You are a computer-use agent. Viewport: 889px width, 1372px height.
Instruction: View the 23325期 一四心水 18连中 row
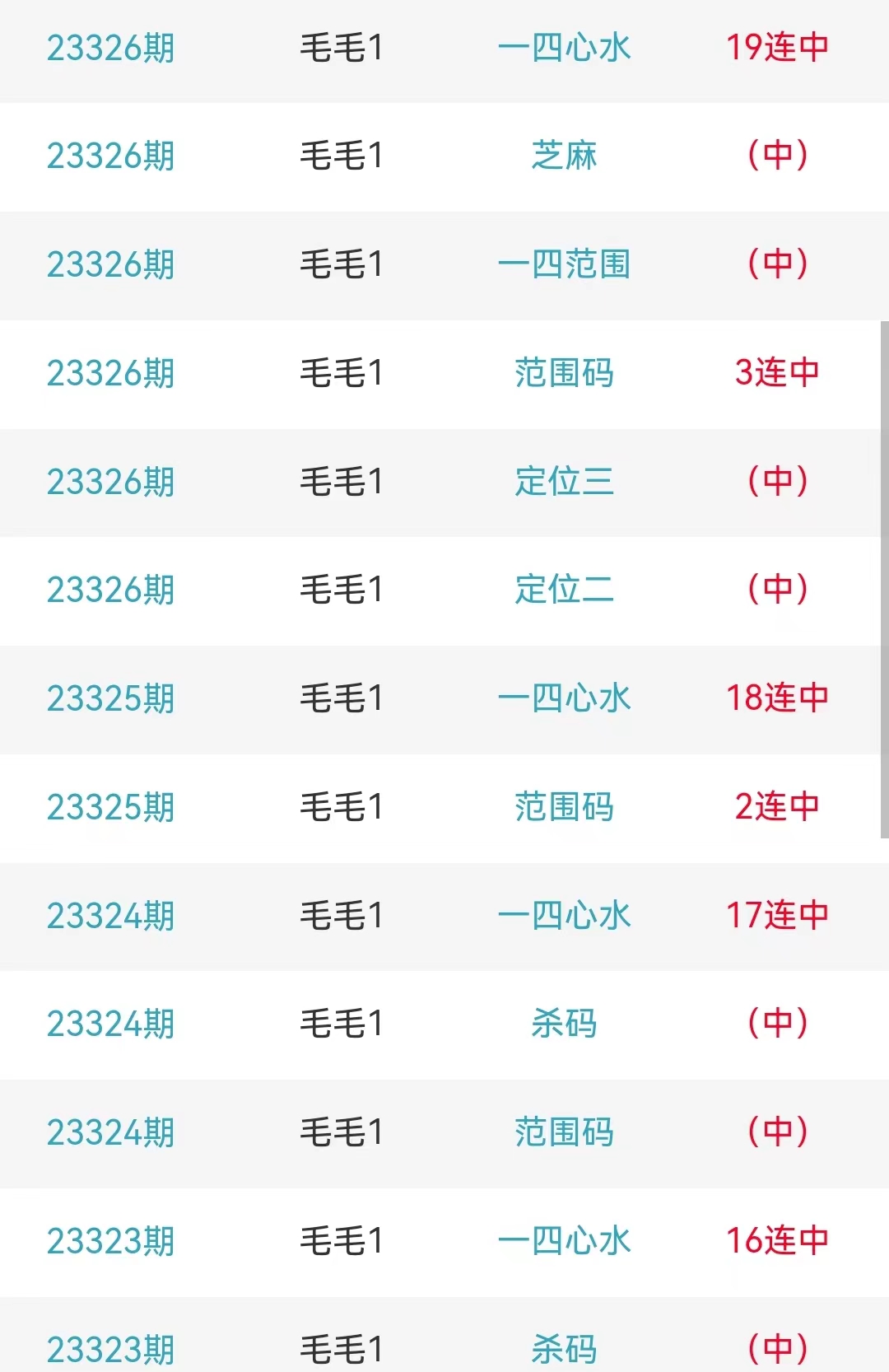[x=564, y=698]
